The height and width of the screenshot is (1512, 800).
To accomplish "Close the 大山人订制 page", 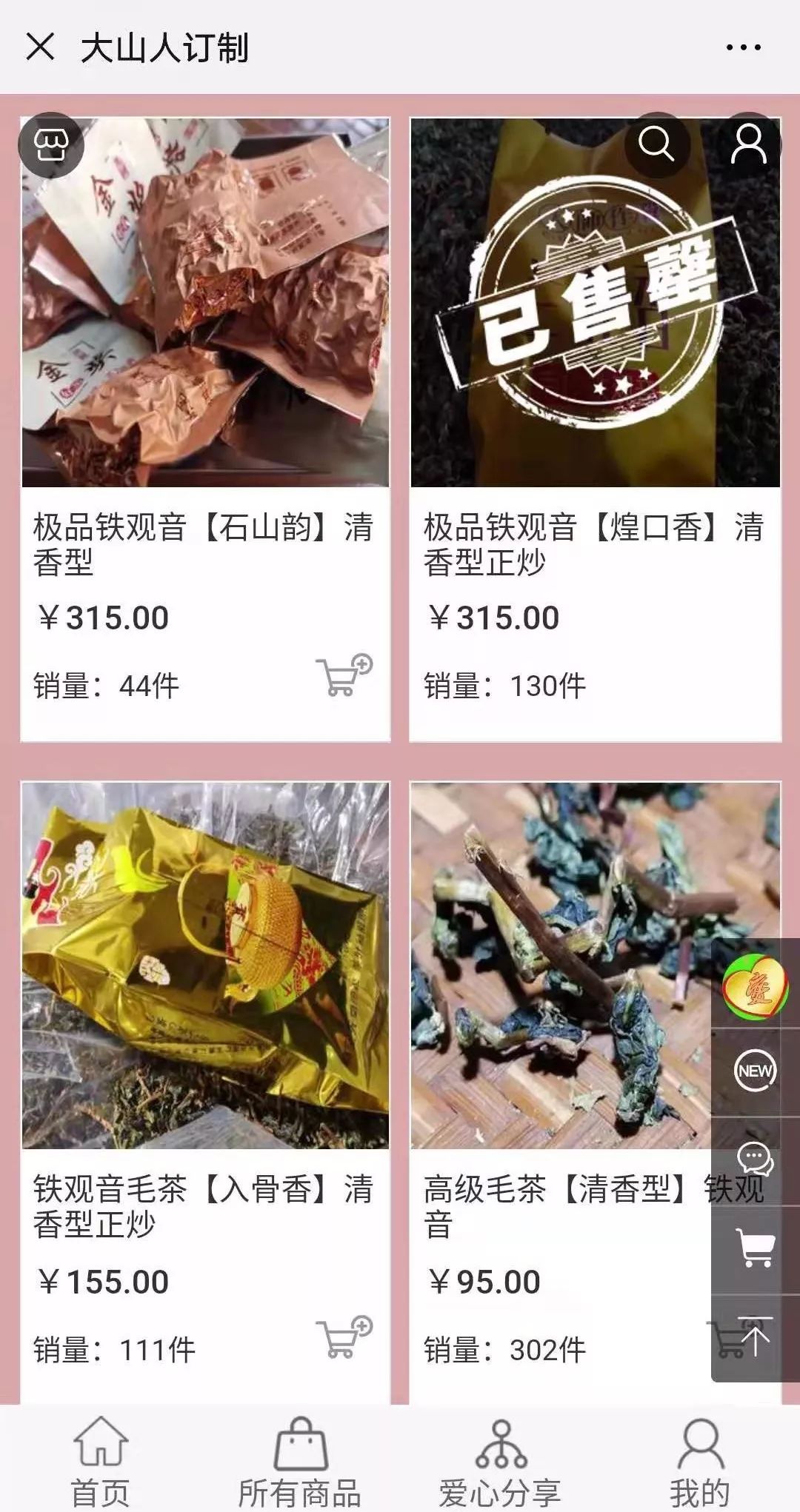I will [x=40, y=47].
